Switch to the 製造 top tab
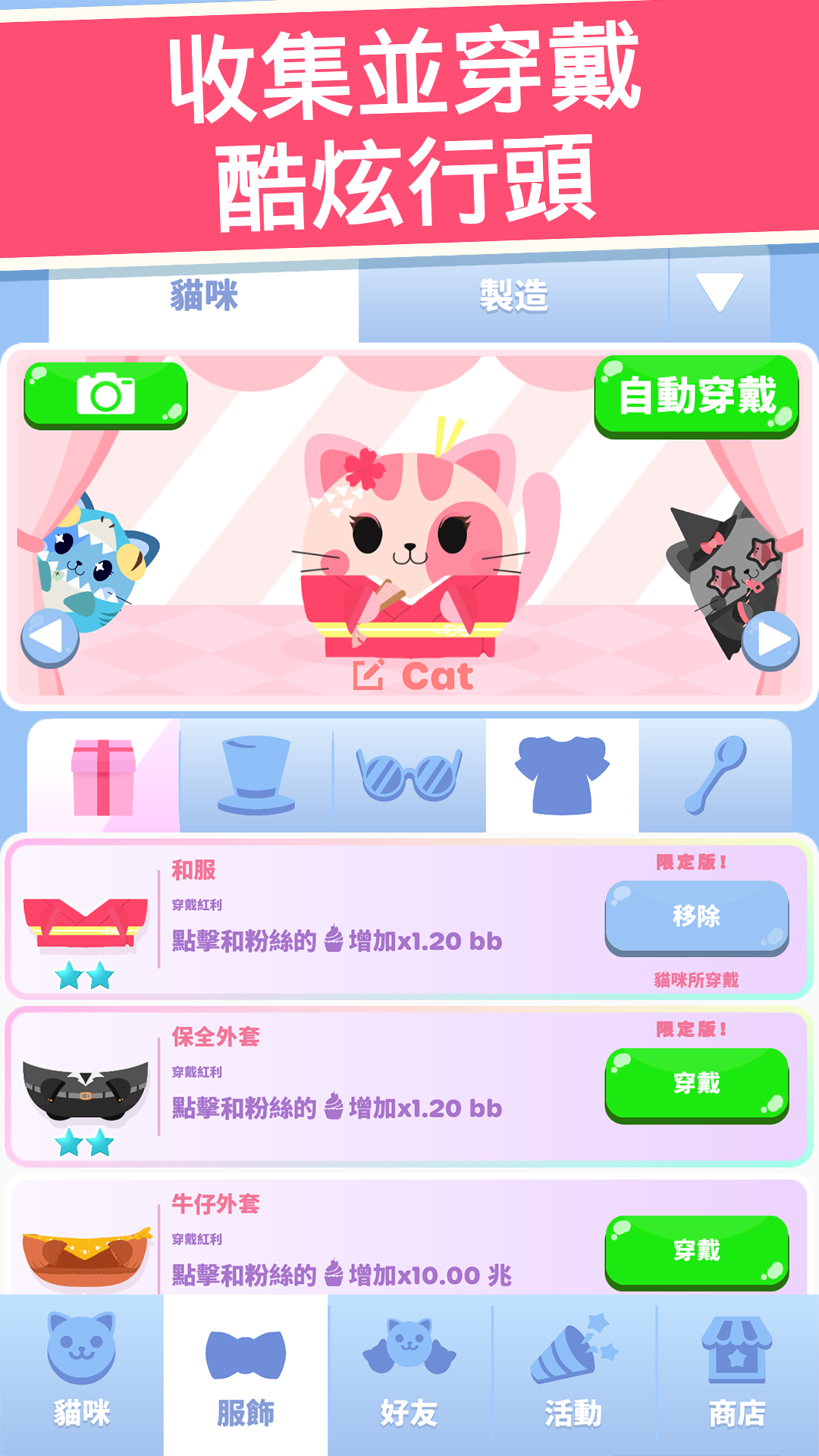Image resolution: width=819 pixels, height=1456 pixels. coord(513,296)
